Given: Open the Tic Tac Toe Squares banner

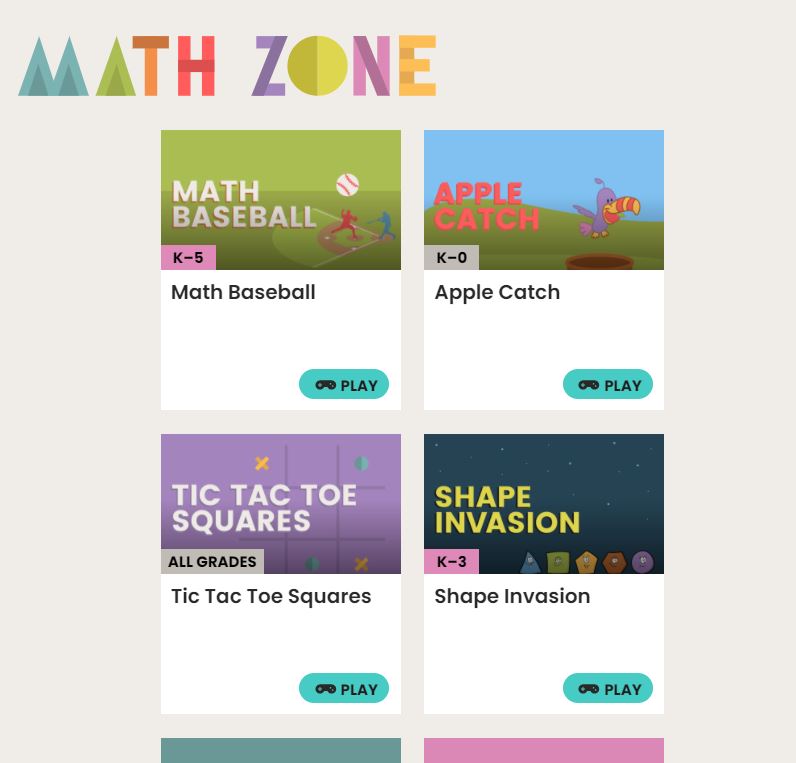Looking at the screenshot, I should click(x=281, y=504).
